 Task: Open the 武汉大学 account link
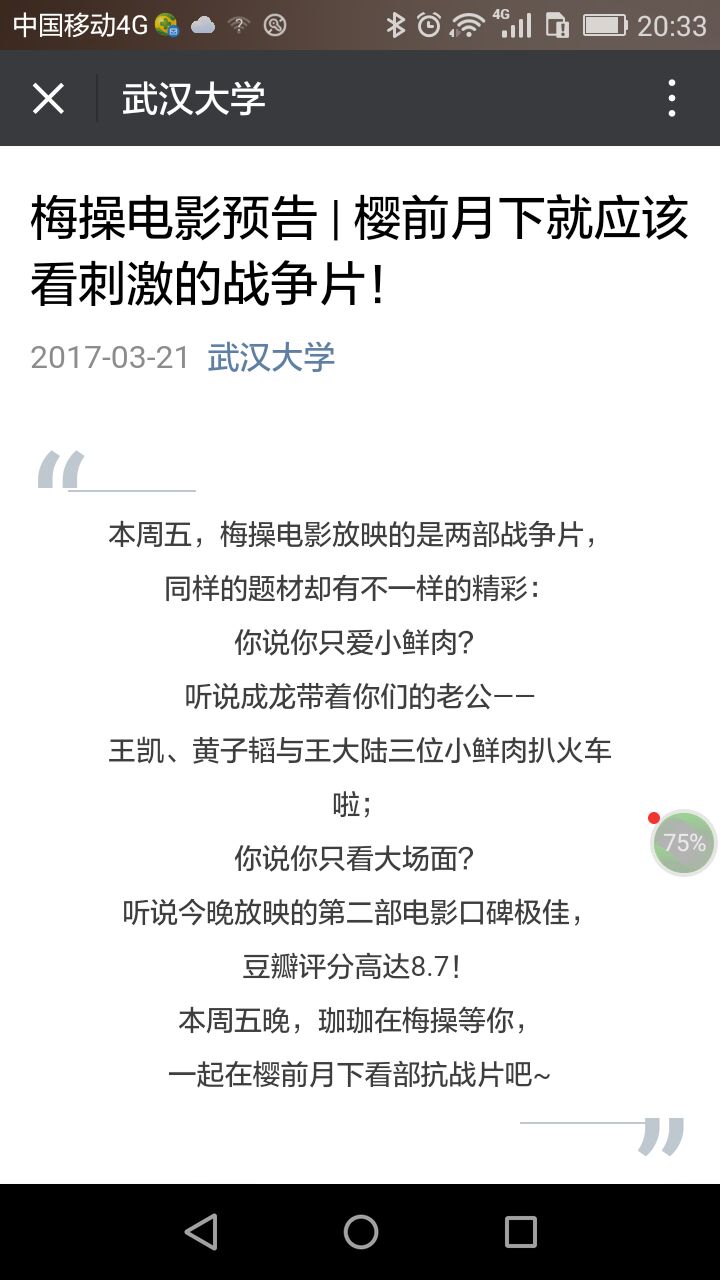coord(271,357)
